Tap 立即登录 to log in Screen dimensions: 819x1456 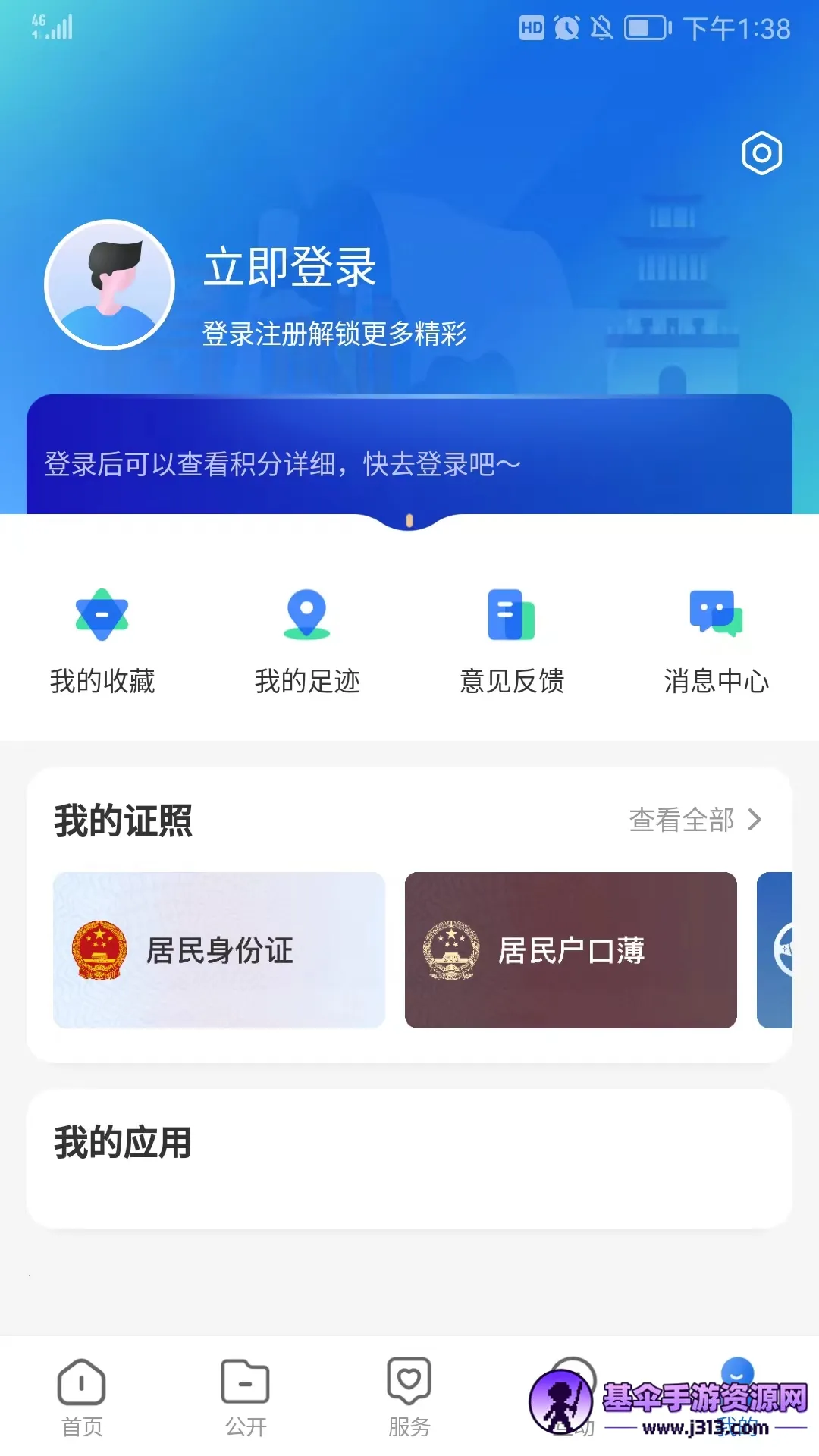click(x=290, y=267)
